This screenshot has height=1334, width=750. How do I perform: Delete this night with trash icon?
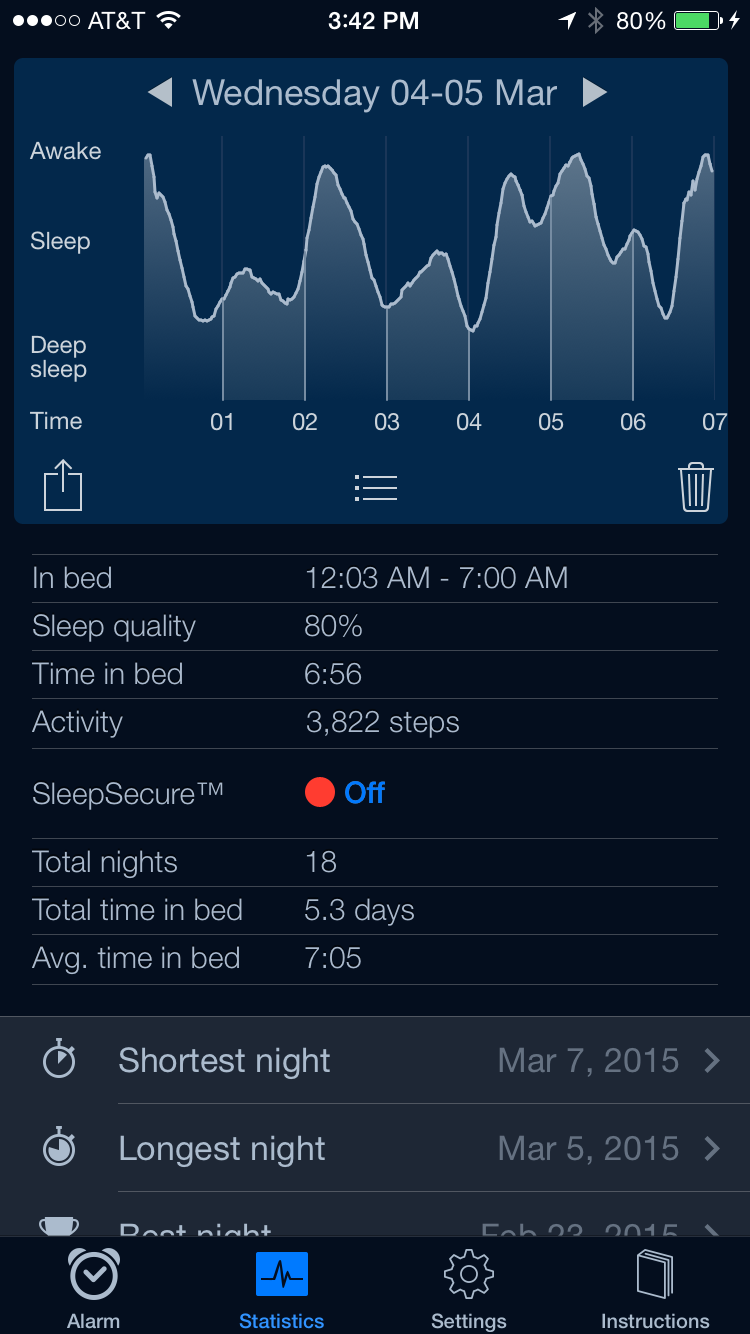click(695, 487)
